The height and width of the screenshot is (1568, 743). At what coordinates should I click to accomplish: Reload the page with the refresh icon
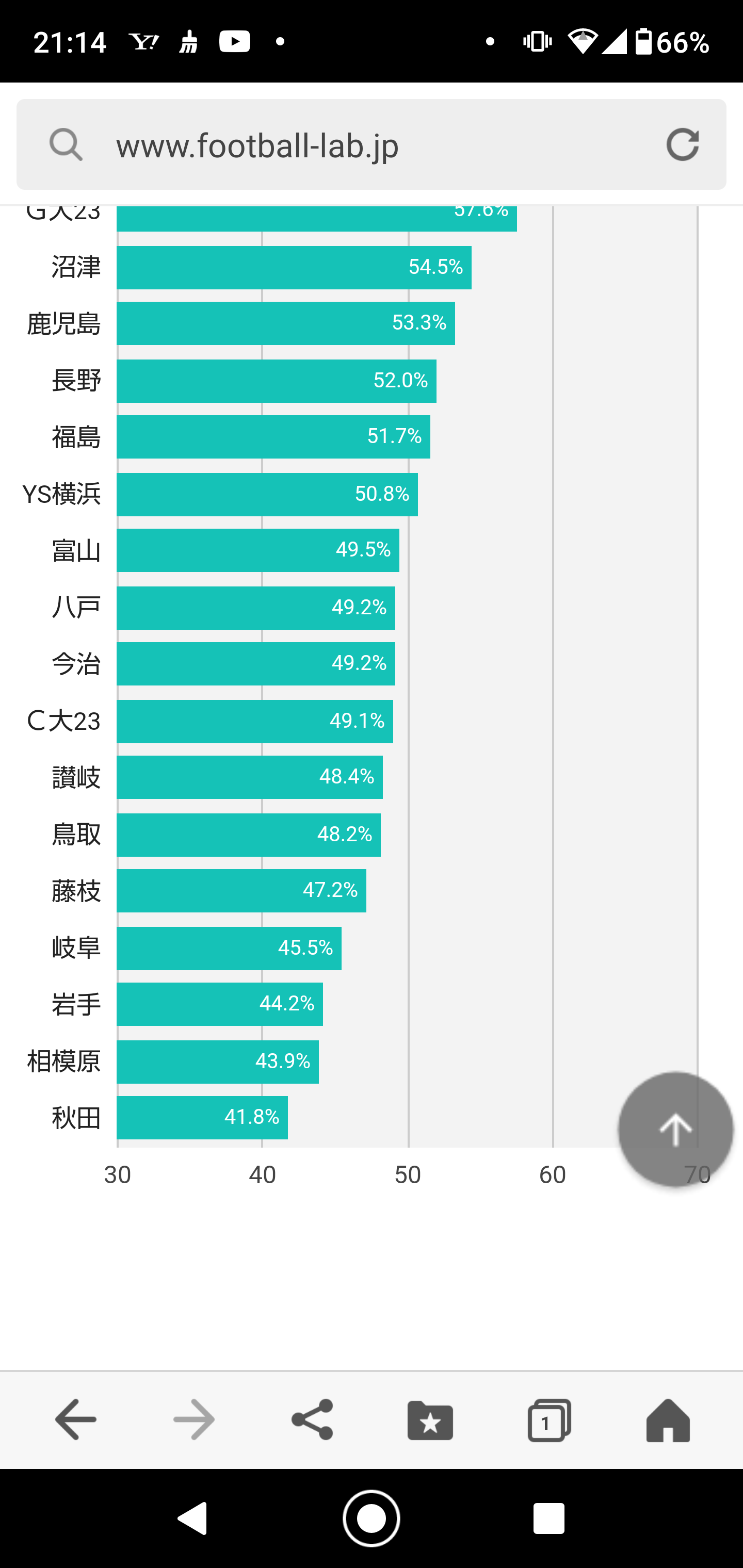click(x=682, y=145)
